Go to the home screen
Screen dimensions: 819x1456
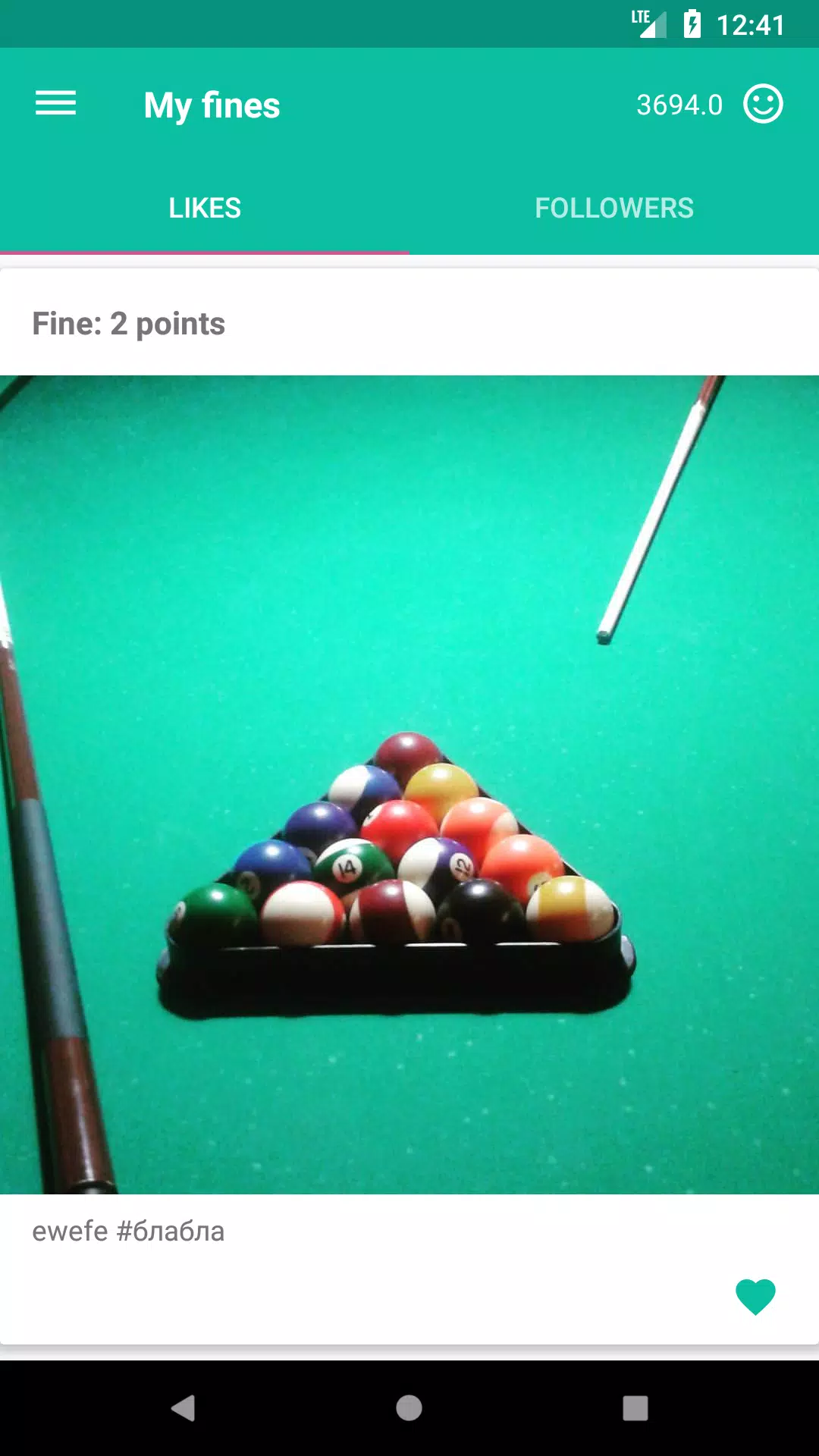point(409,1408)
